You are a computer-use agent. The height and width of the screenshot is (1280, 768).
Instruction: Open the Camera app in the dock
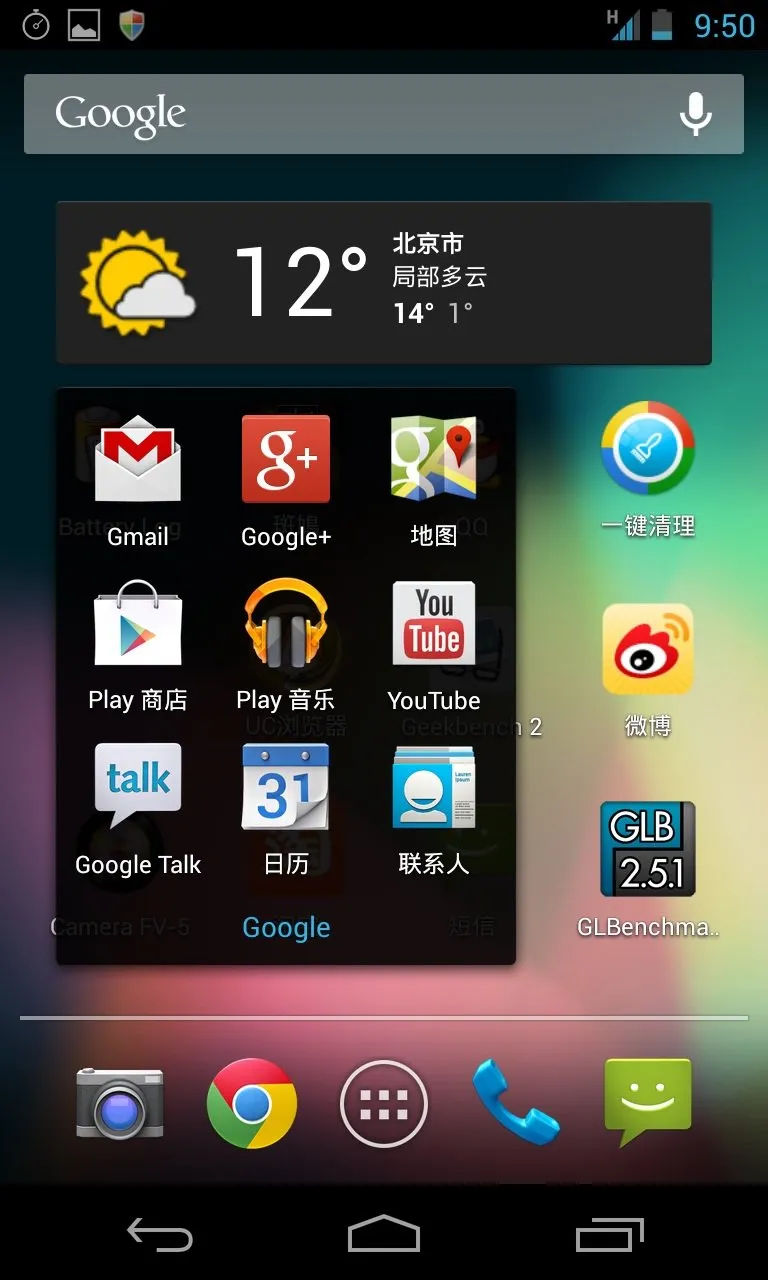(120, 1103)
